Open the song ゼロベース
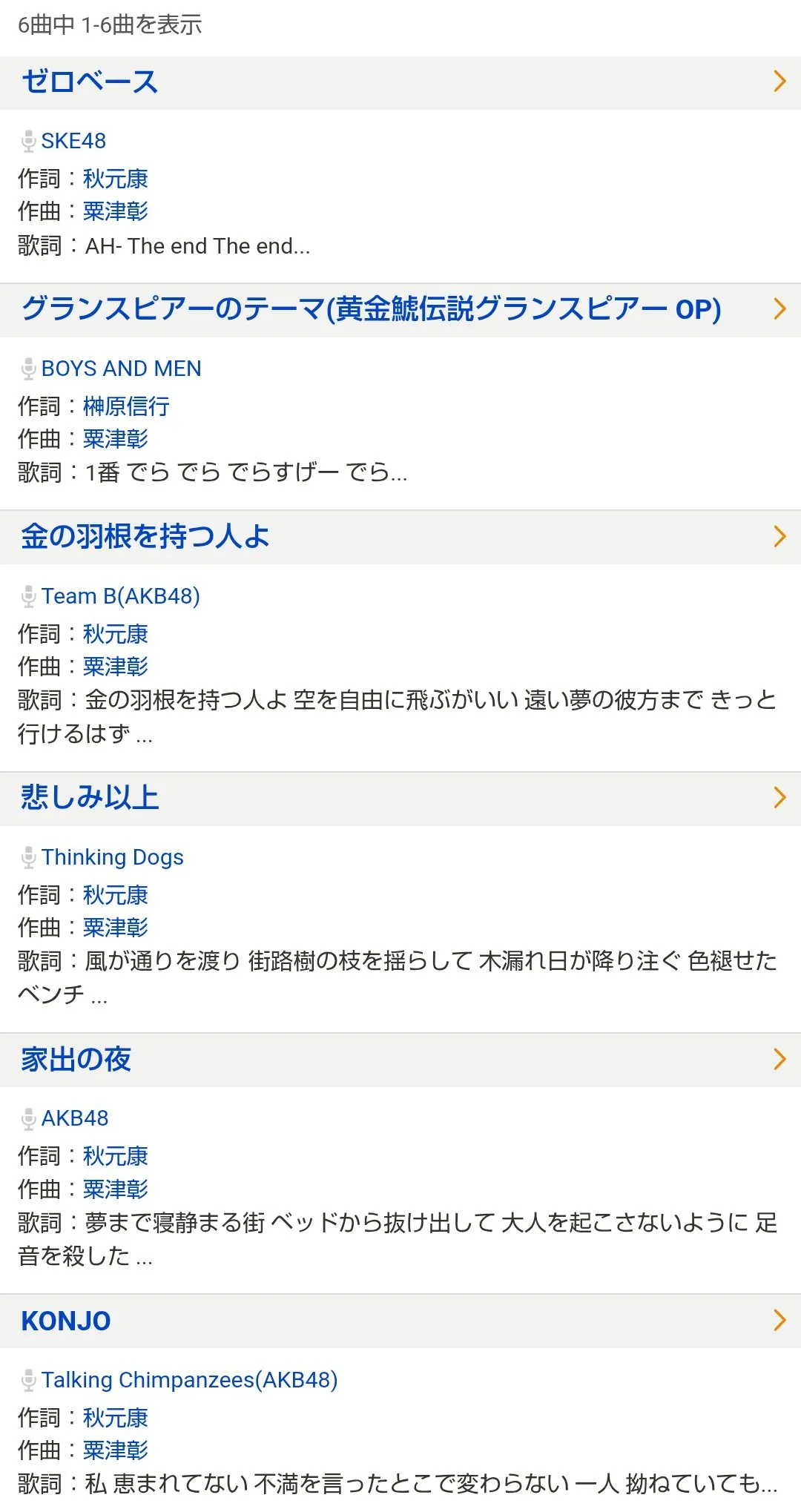The width and height of the screenshot is (801, 1512). 90,82
